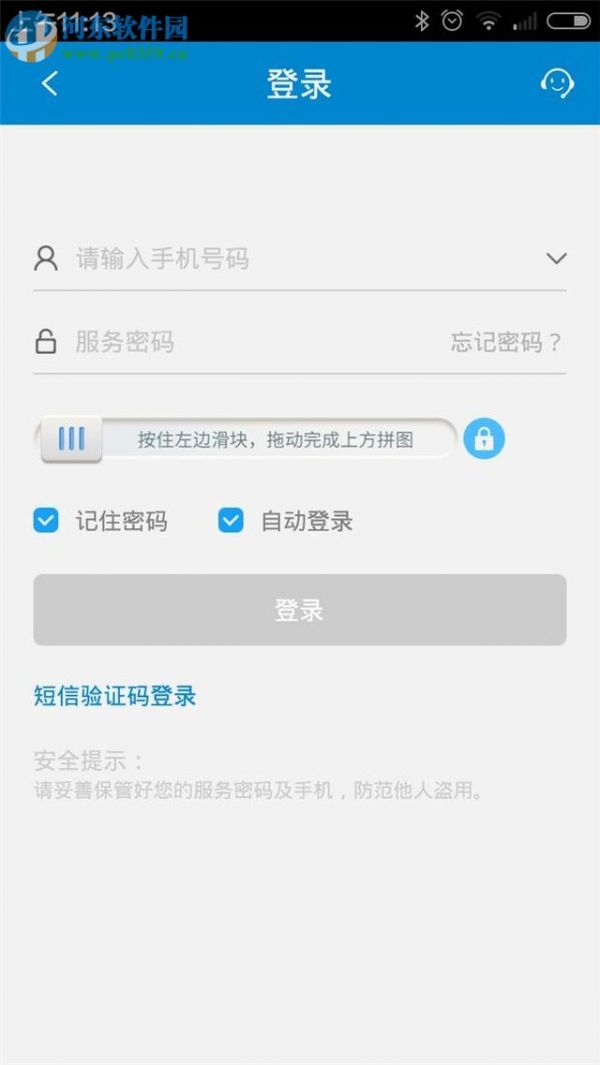This screenshot has width=600, height=1065.
Task: Tap the puzzle slider handle
Action: (x=71, y=439)
